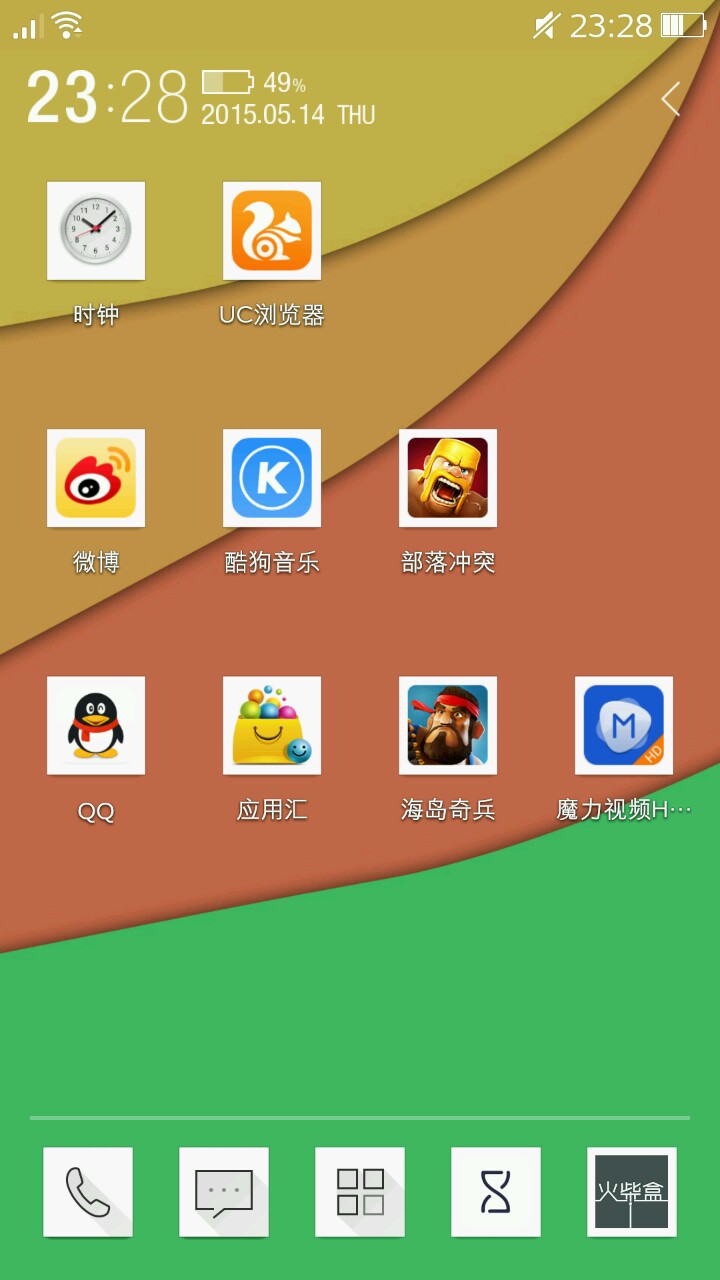Open 应用汇 app store

[x=272, y=725]
